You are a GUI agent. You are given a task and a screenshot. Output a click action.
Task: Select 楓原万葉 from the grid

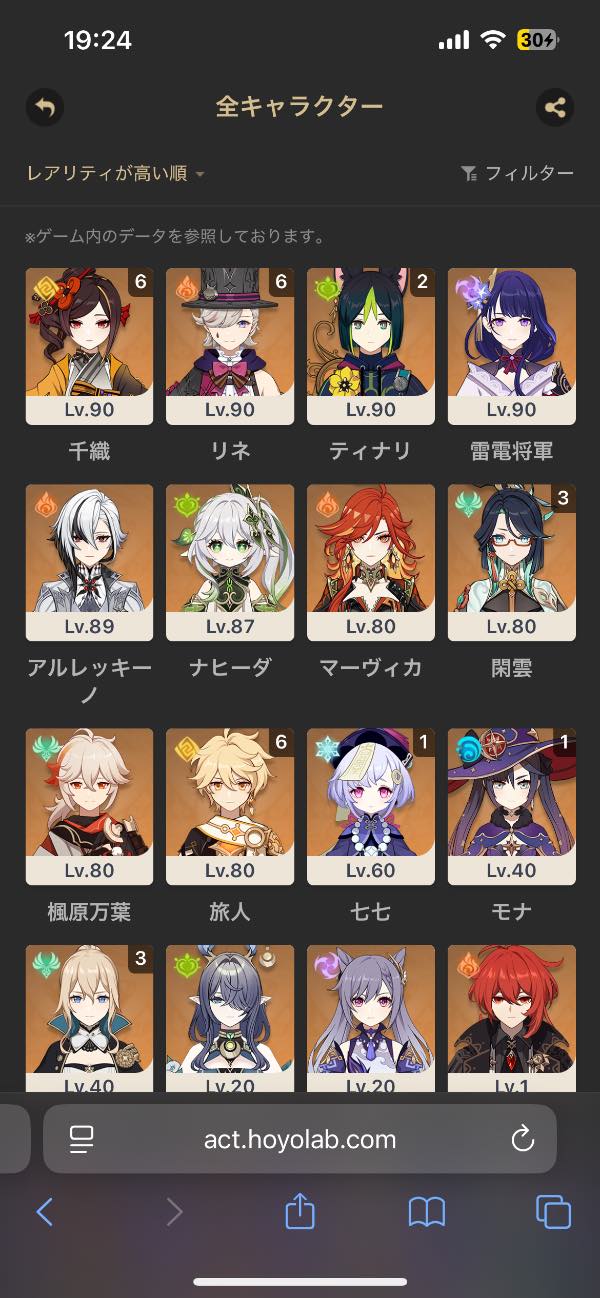pos(89,806)
